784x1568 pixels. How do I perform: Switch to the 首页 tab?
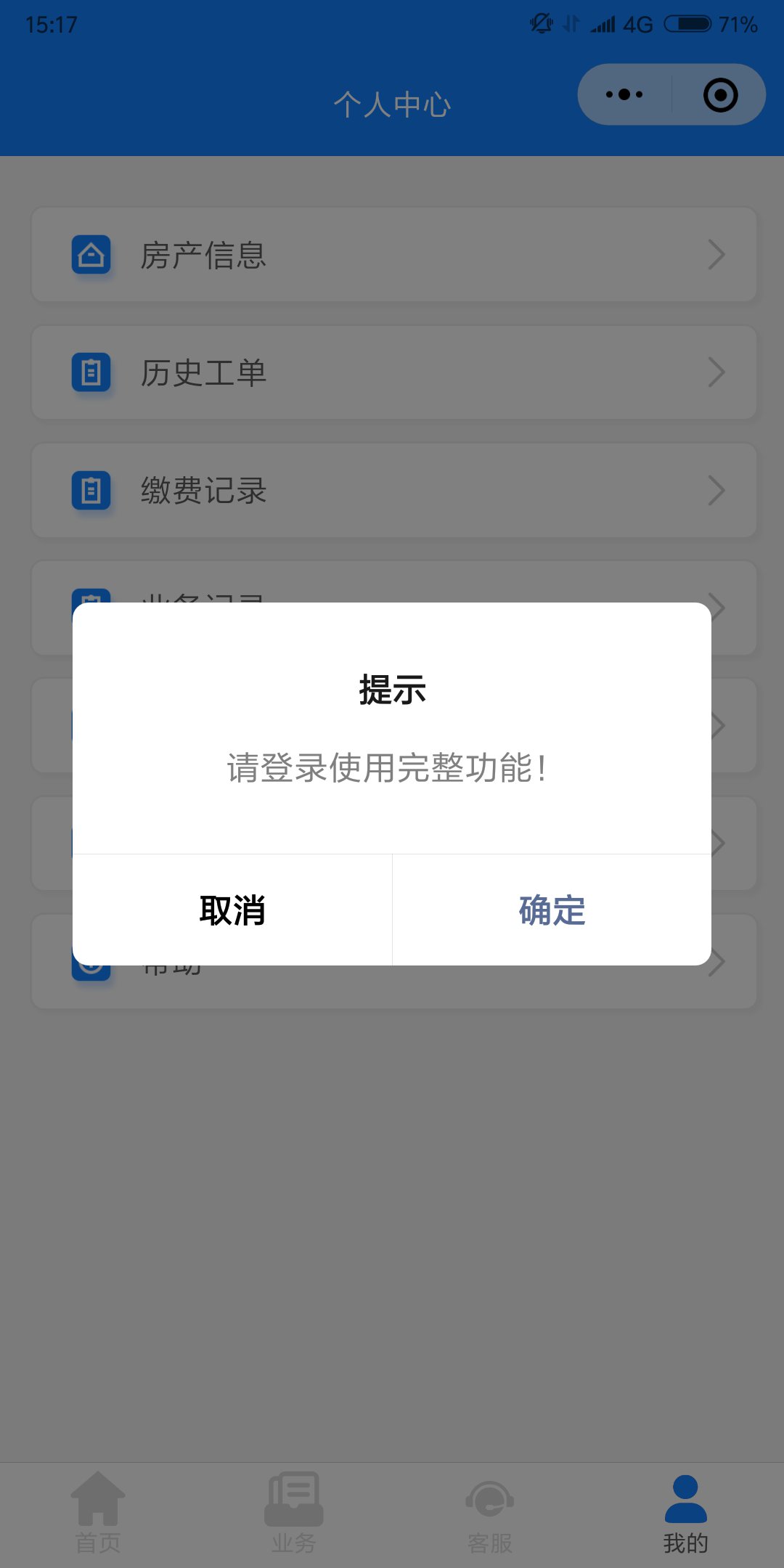(98, 1513)
